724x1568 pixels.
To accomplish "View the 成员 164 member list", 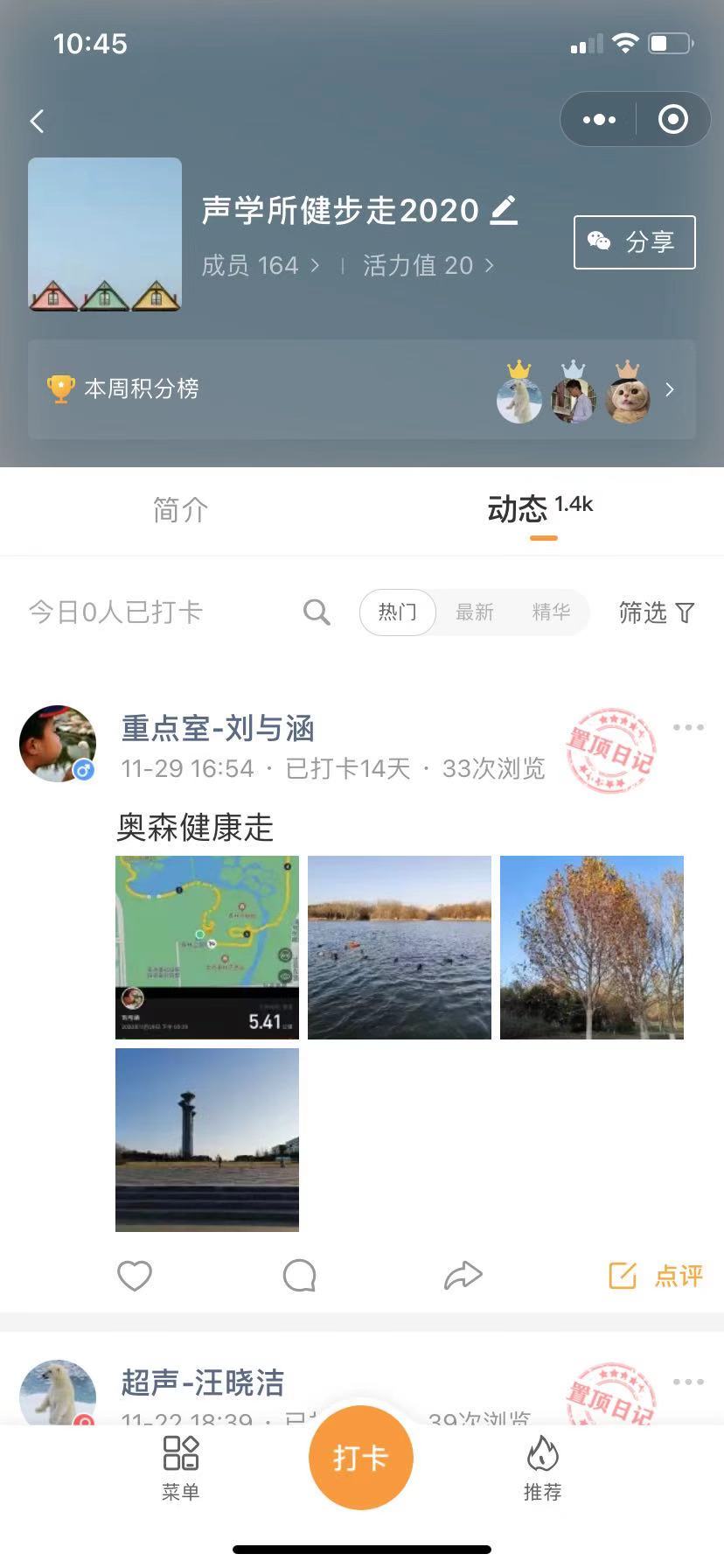I will point(260,265).
